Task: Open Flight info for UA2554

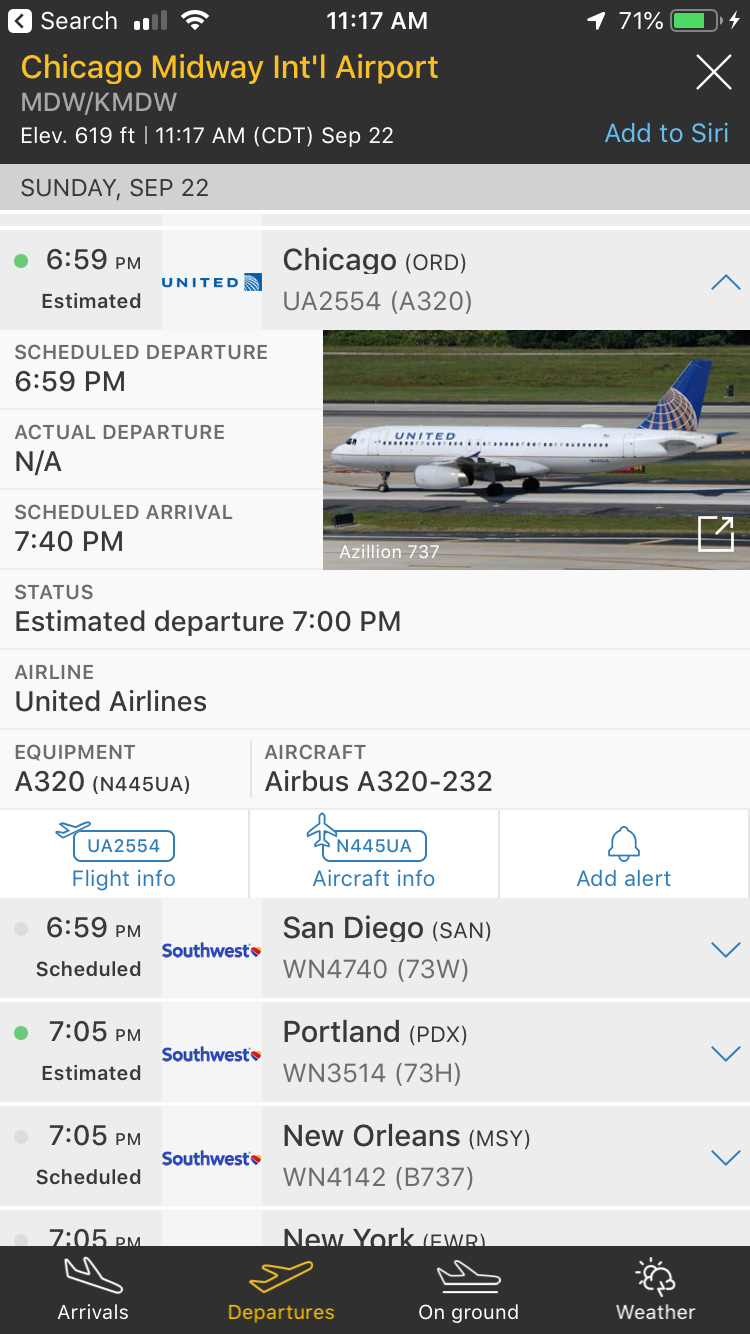Action: [124, 855]
